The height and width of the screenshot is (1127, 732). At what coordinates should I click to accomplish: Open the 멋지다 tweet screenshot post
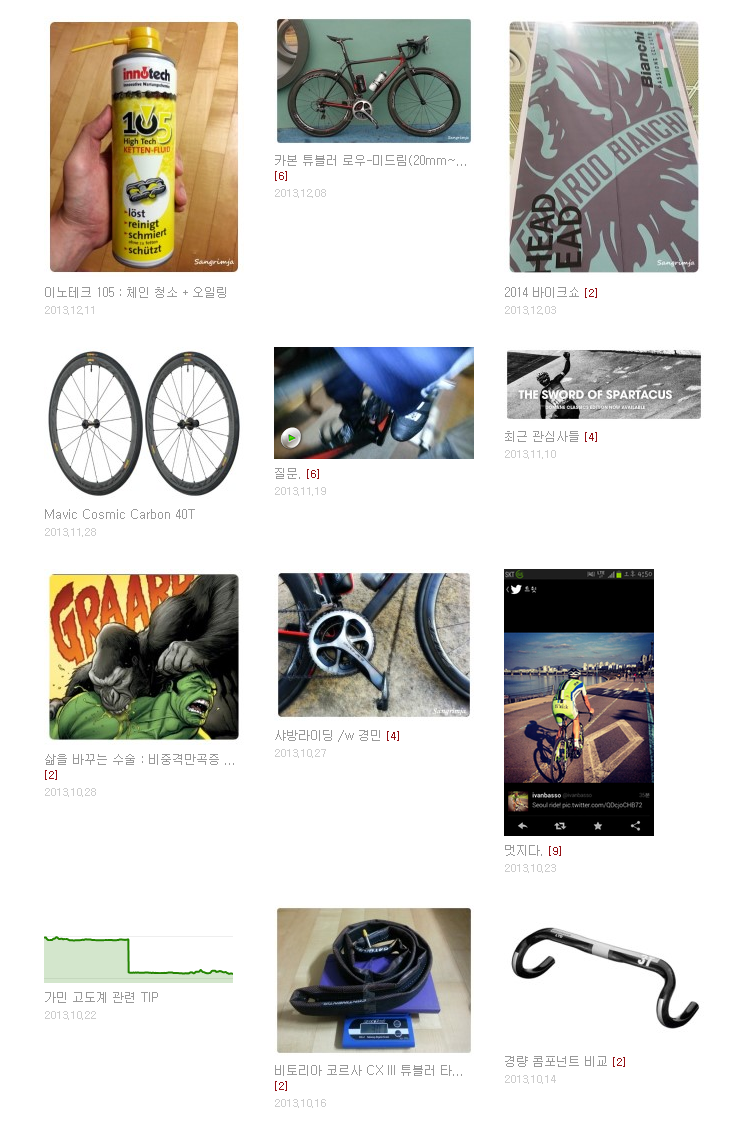[x=578, y=702]
